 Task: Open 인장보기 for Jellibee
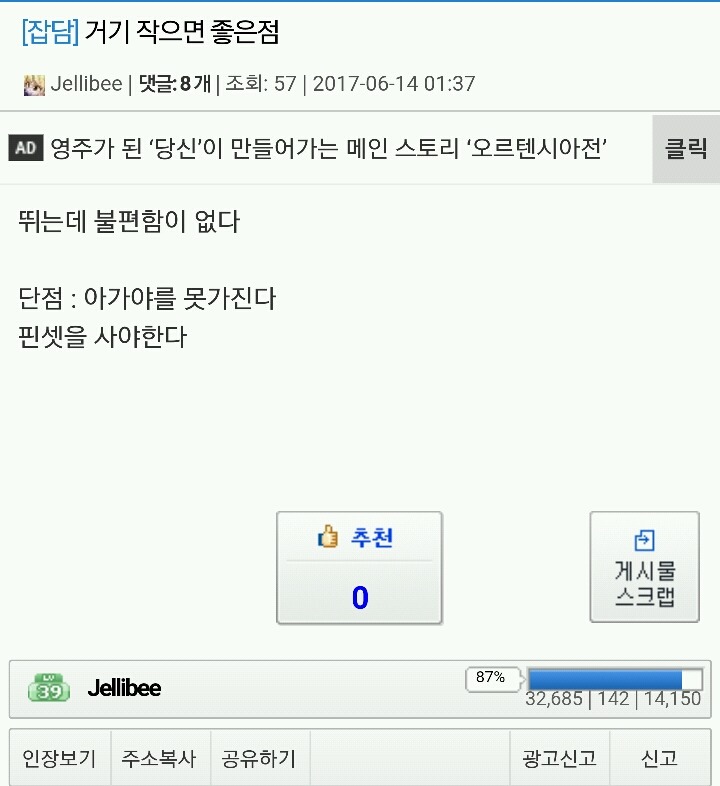point(59,758)
